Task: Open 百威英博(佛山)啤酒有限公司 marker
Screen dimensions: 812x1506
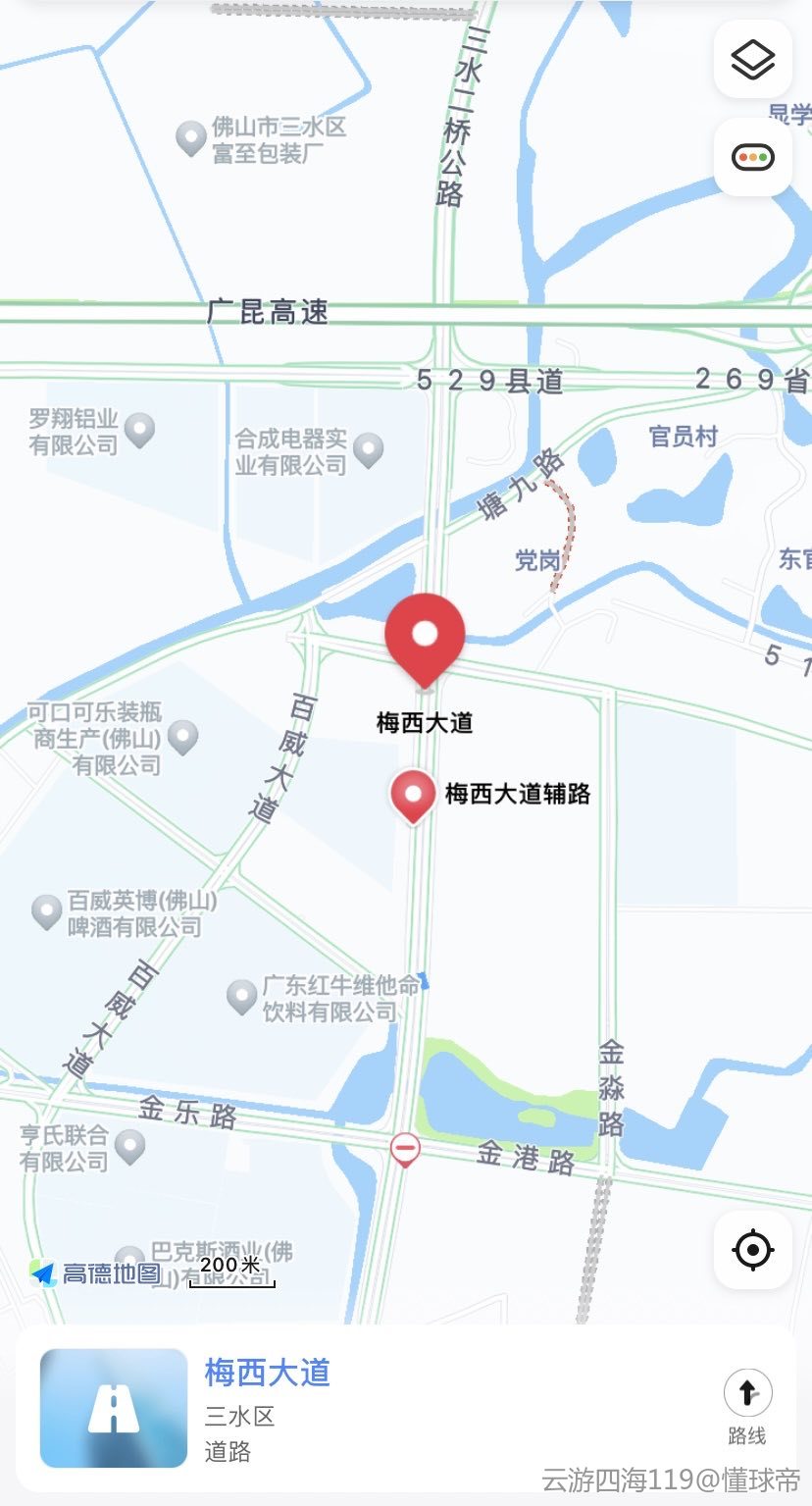Action: pos(47,911)
